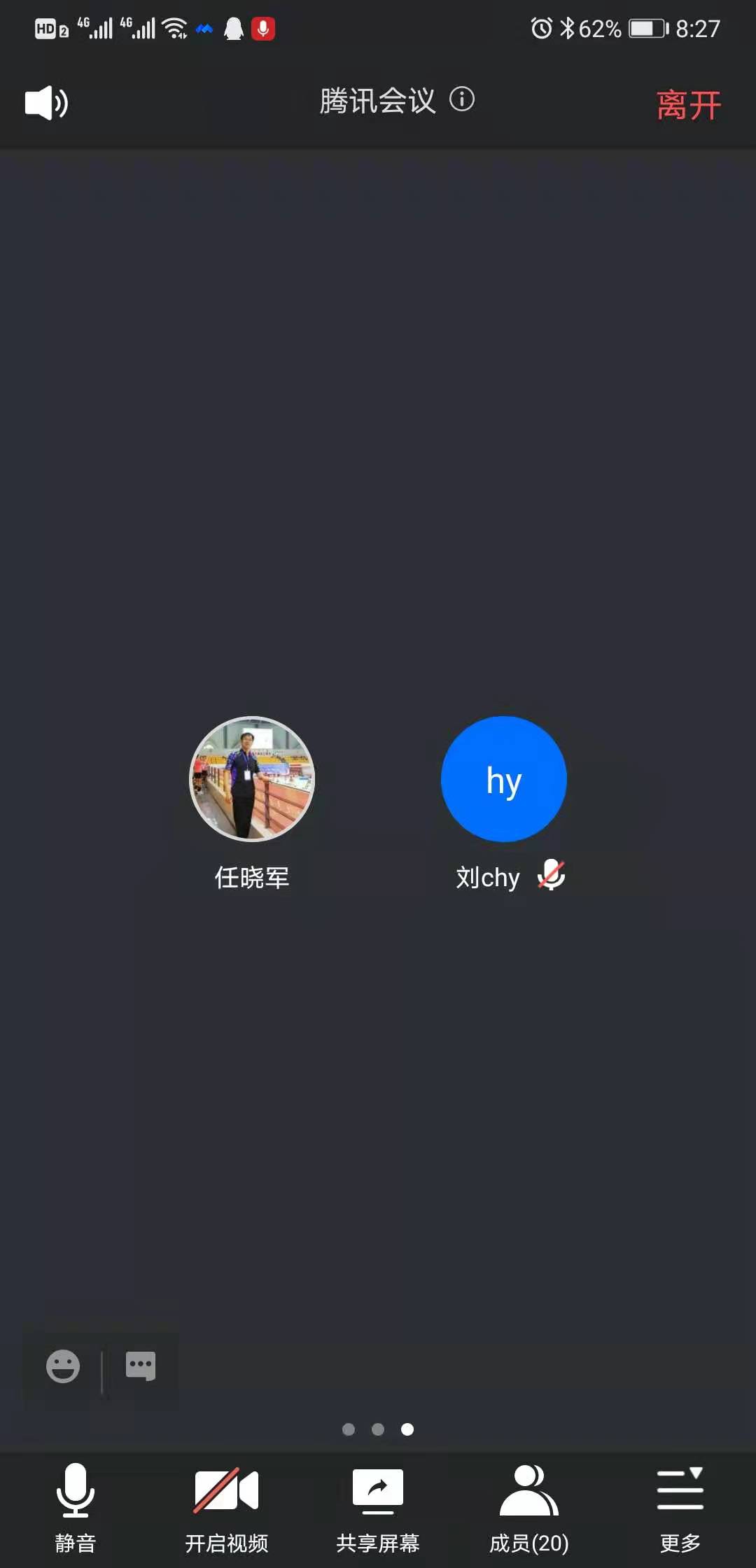Jump to the first page indicator dot

pyautogui.click(x=349, y=1429)
